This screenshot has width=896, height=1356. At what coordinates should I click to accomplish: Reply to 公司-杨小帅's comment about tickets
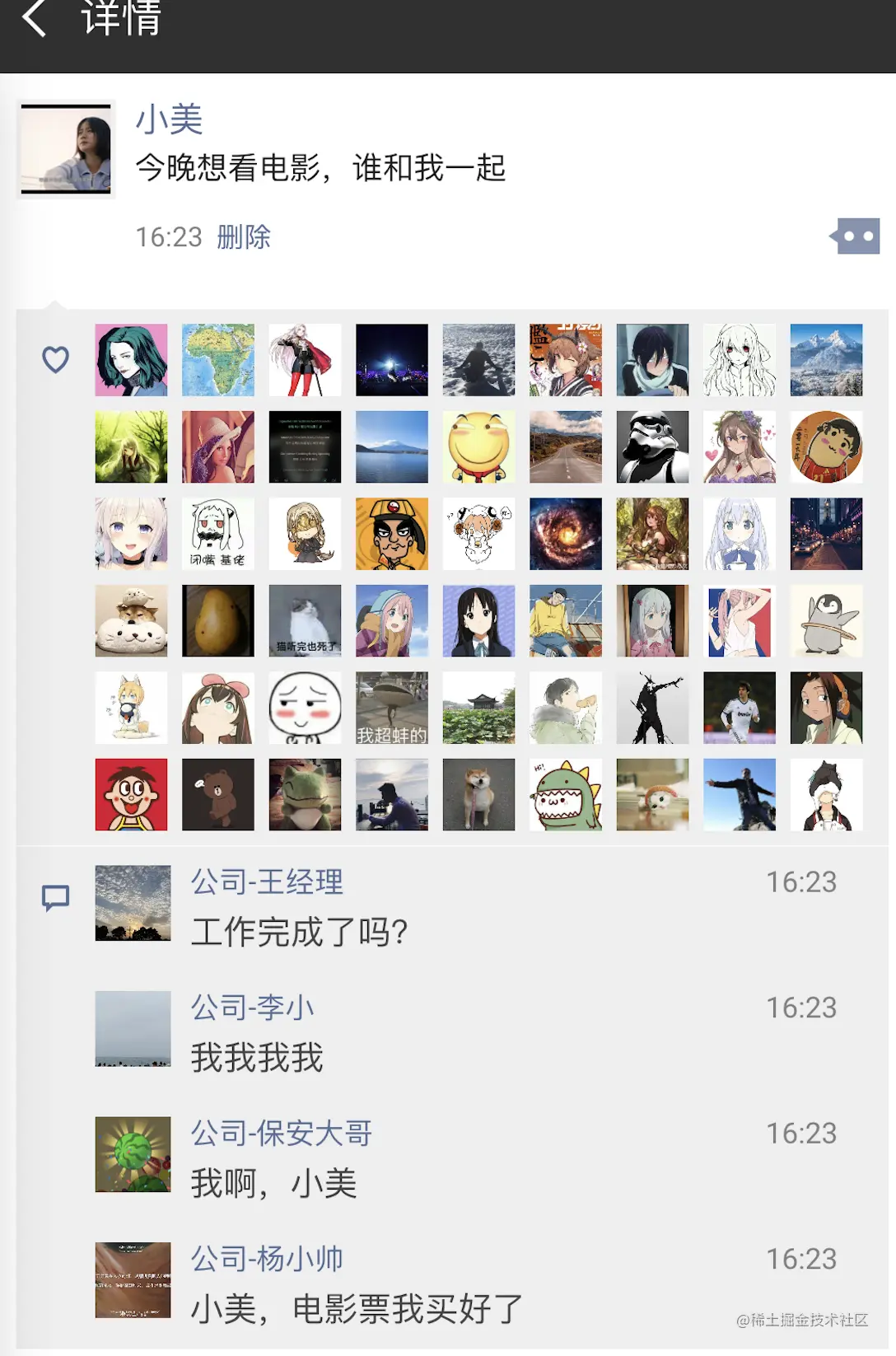click(x=357, y=1308)
